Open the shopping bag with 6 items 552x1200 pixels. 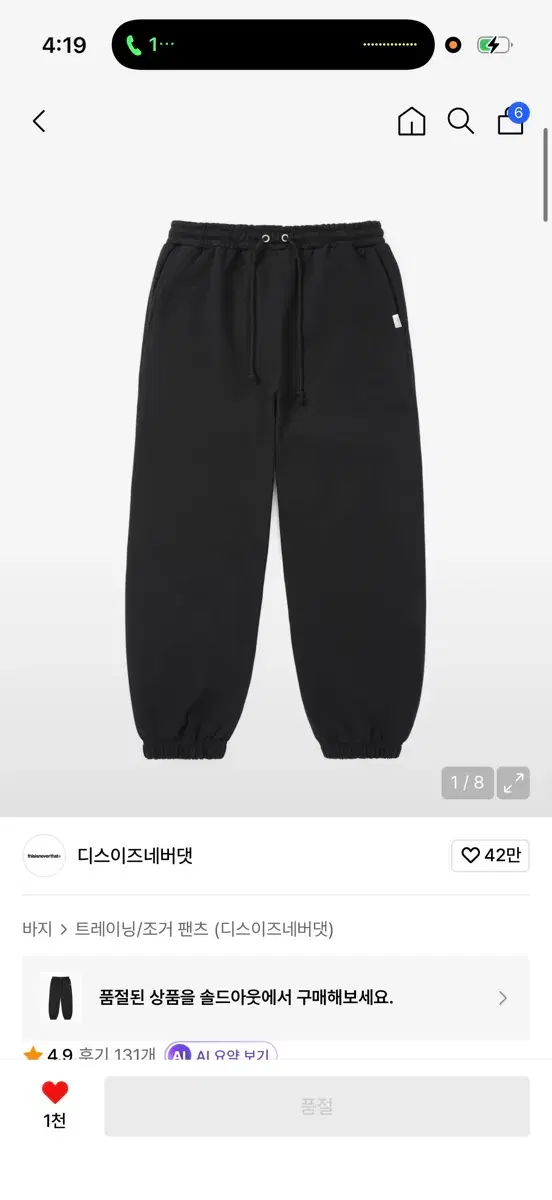[511, 119]
